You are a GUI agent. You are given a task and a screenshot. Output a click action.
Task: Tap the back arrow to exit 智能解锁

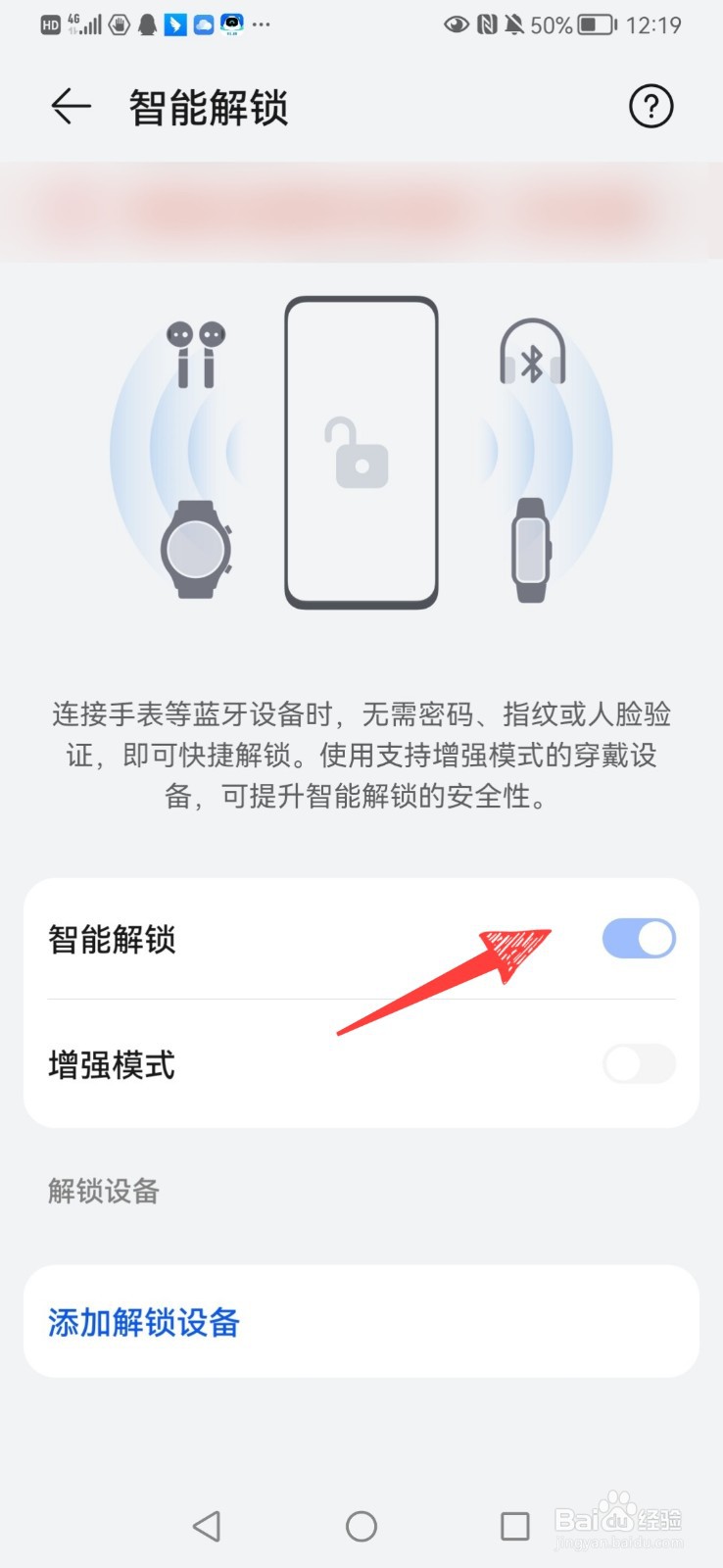(69, 107)
